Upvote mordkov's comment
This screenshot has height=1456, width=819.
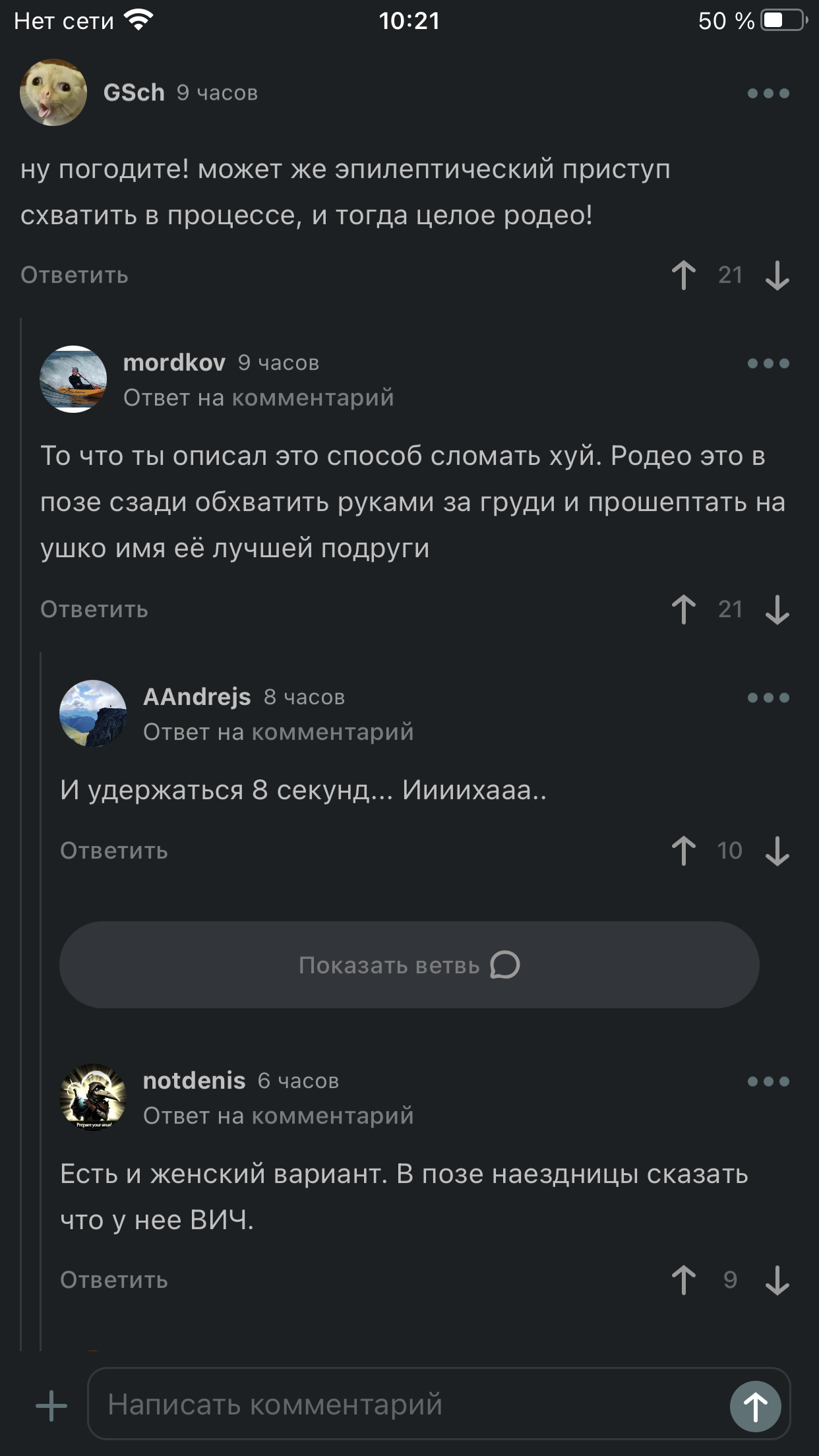point(684,609)
